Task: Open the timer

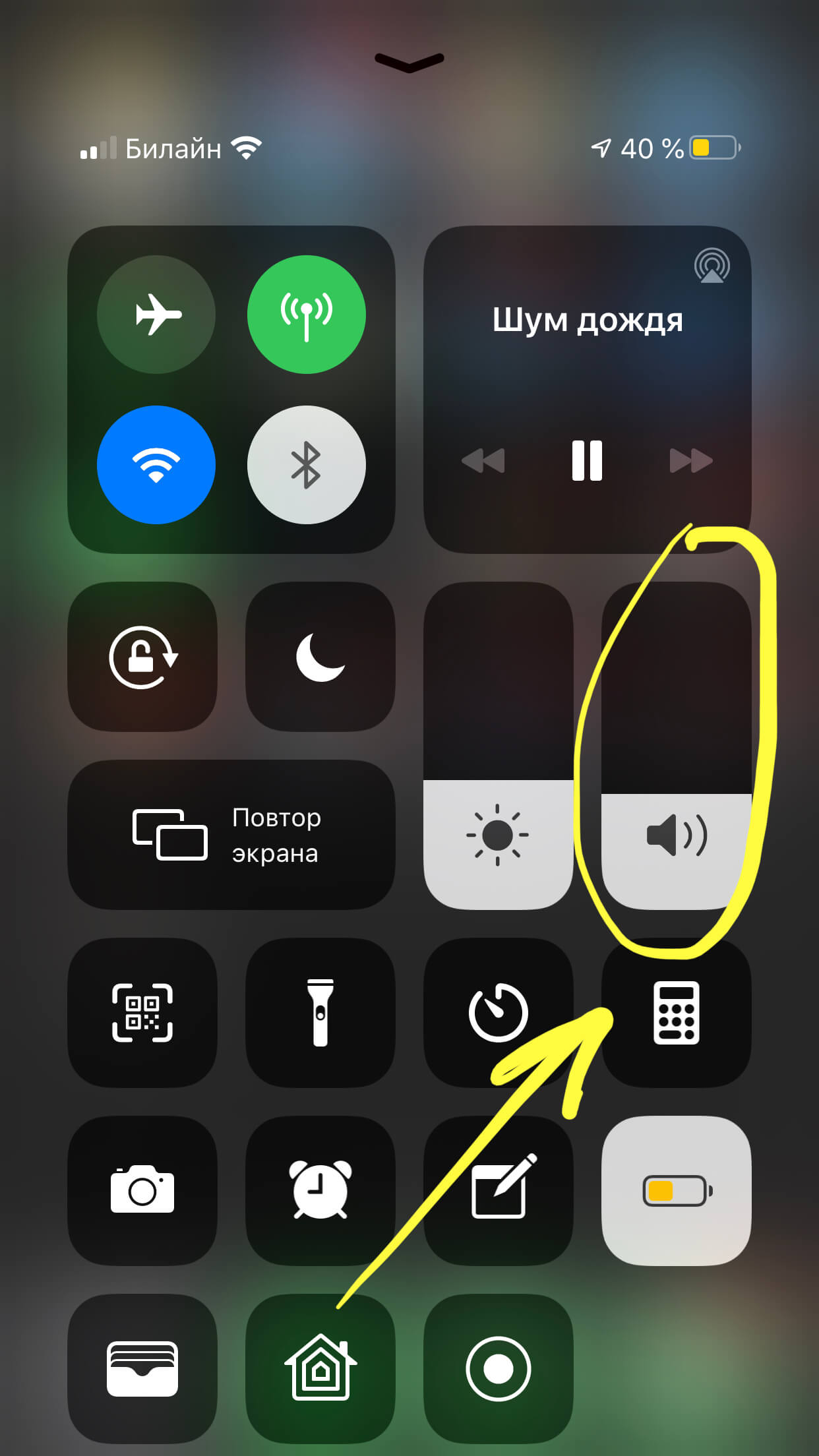Action: tap(498, 1013)
